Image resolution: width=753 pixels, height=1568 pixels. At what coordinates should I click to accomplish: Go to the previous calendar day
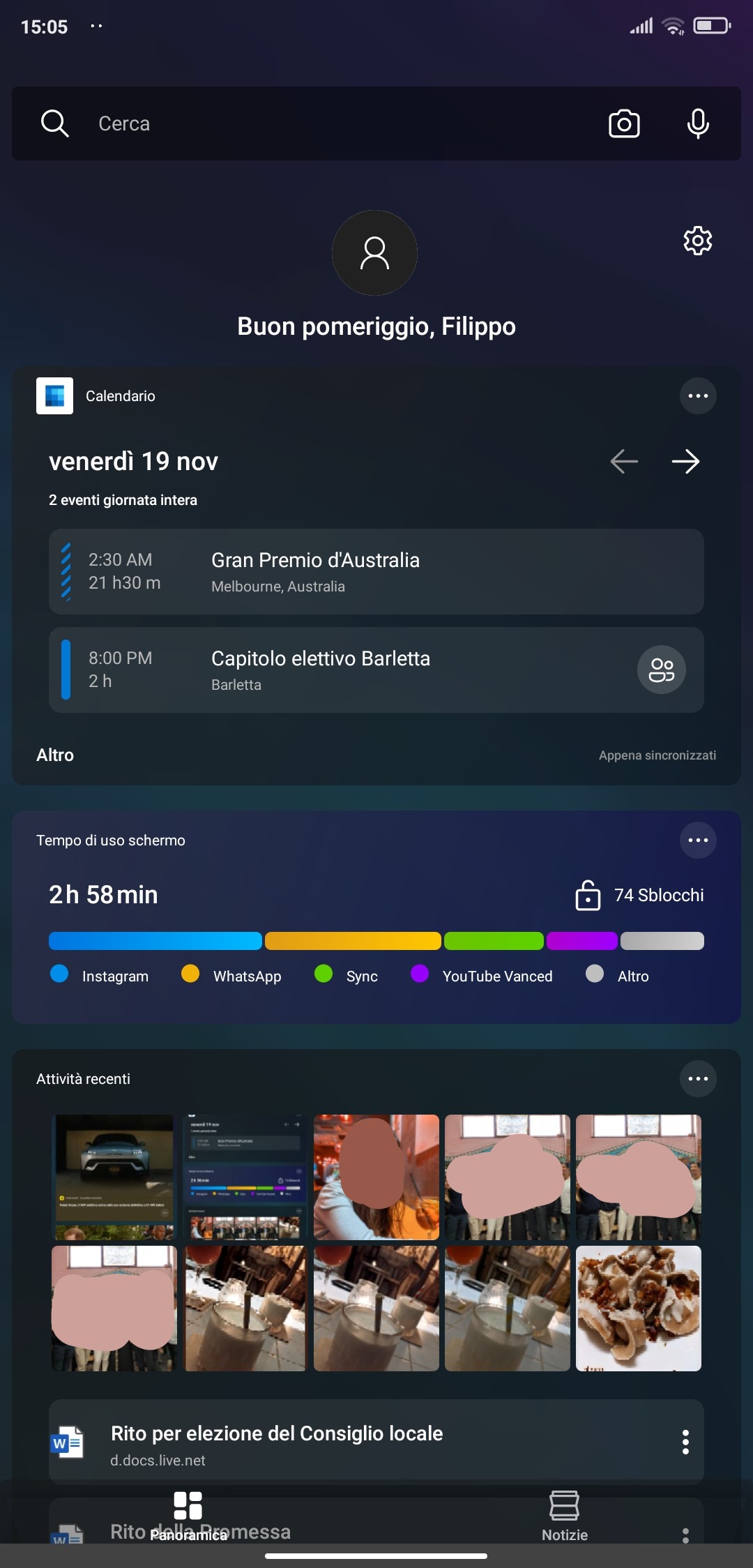click(x=624, y=461)
